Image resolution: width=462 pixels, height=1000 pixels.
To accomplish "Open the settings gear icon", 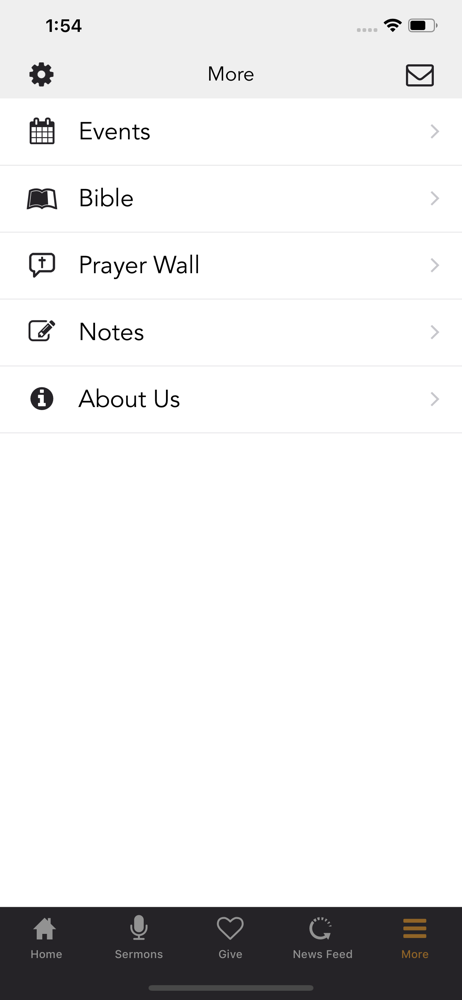I will [41, 75].
